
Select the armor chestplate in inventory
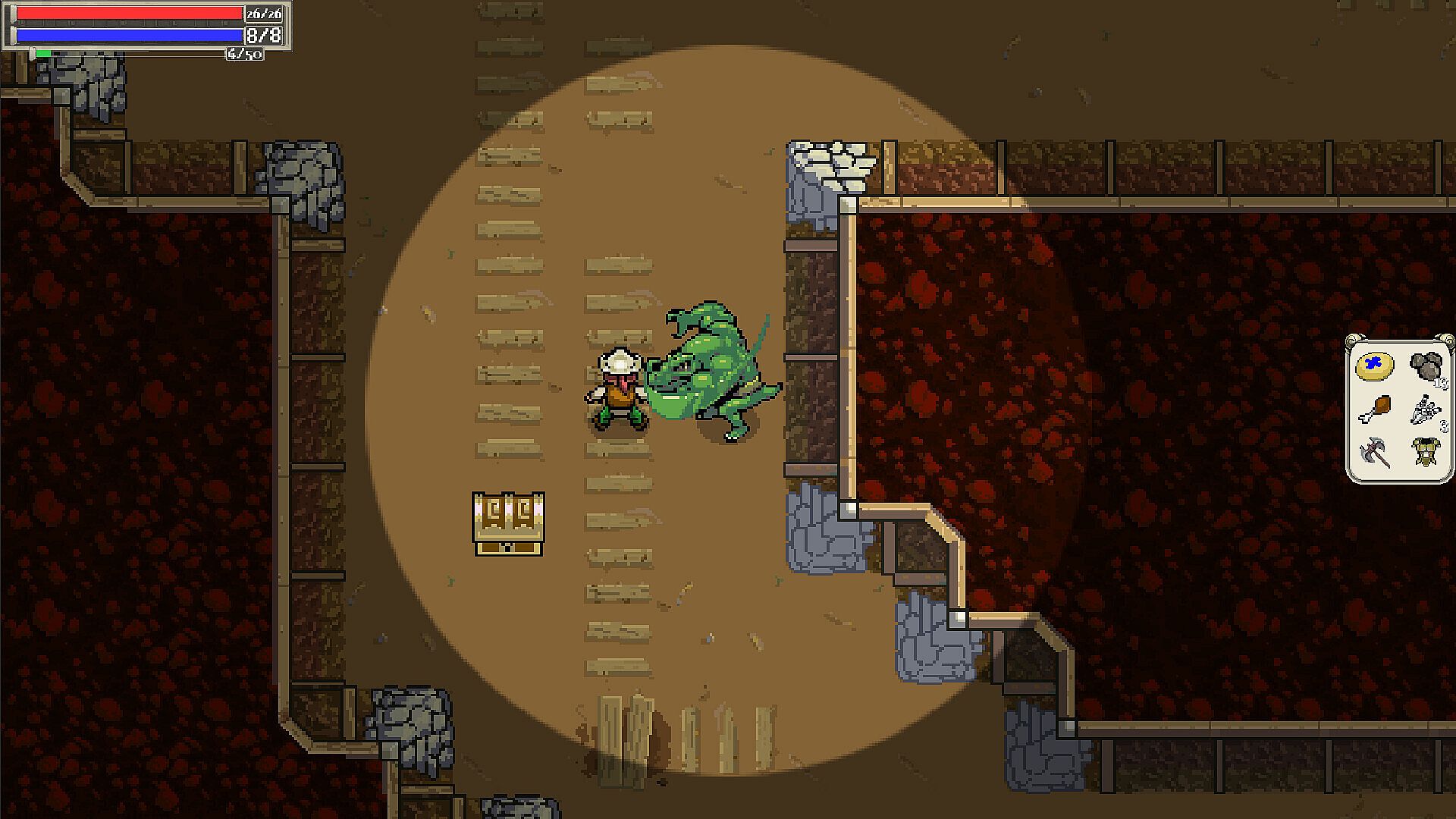(1426, 452)
